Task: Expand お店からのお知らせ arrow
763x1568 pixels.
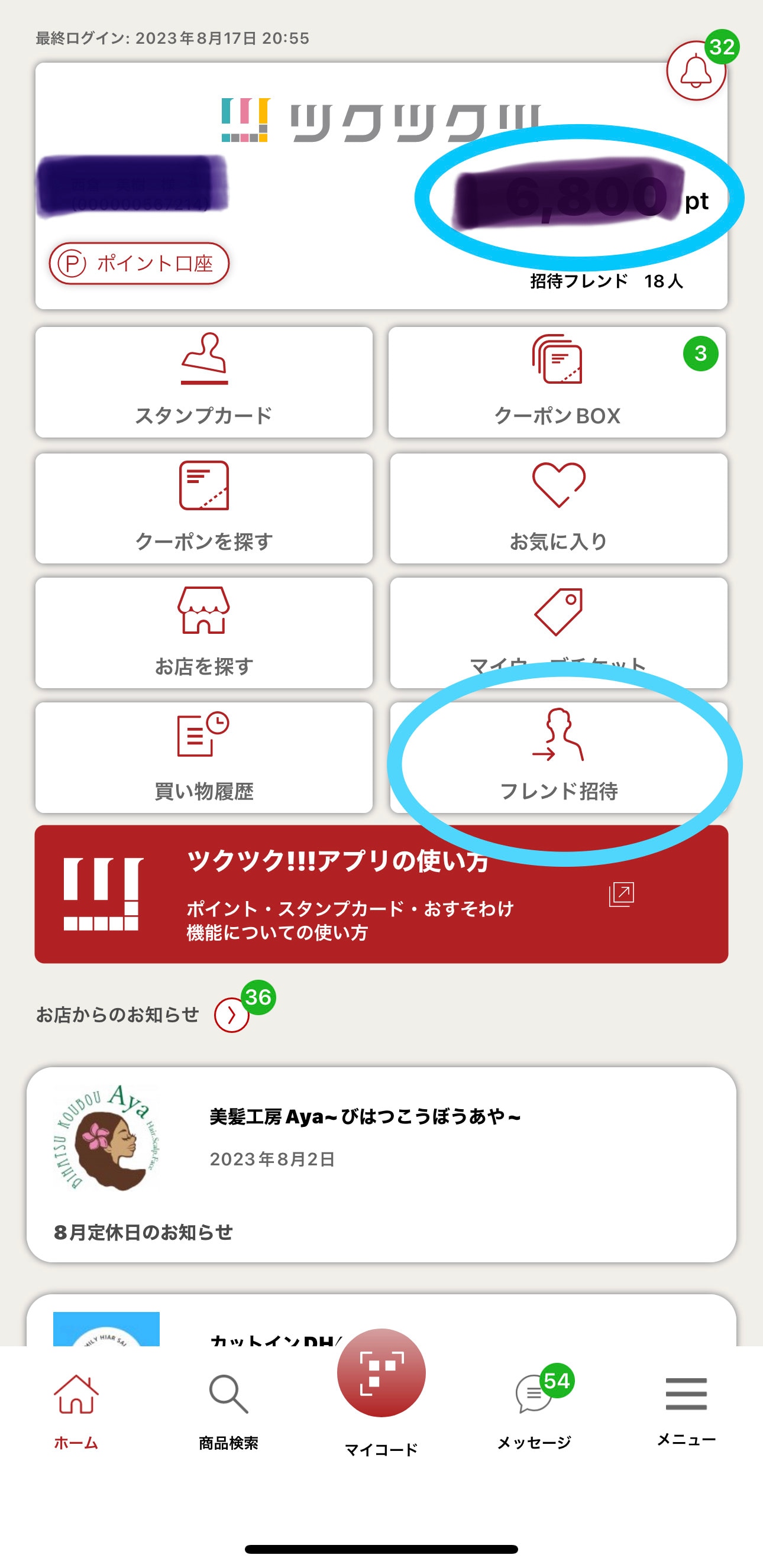Action: pyautogui.click(x=231, y=1015)
